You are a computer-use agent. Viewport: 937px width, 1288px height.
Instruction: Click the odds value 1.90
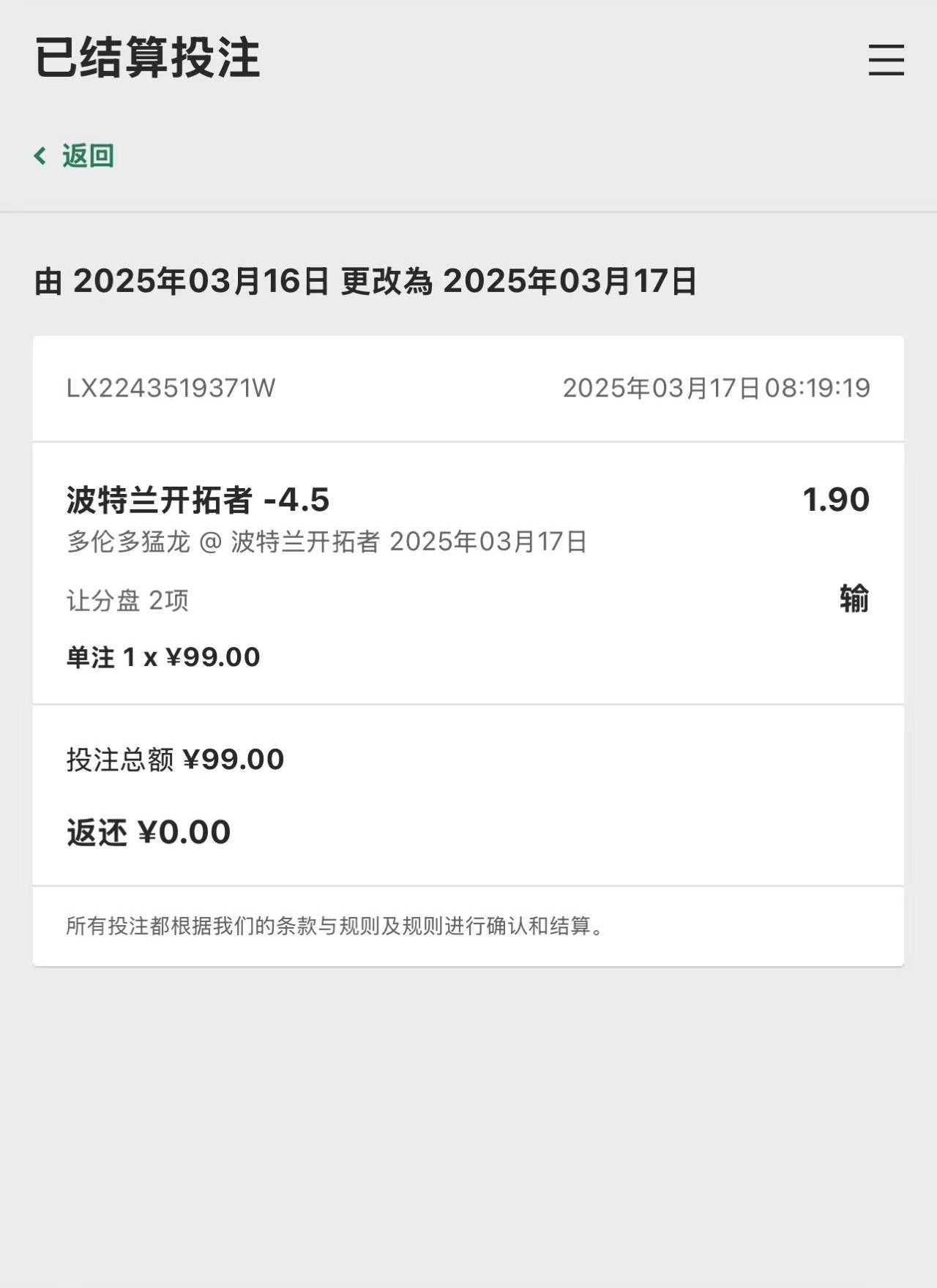tap(835, 499)
